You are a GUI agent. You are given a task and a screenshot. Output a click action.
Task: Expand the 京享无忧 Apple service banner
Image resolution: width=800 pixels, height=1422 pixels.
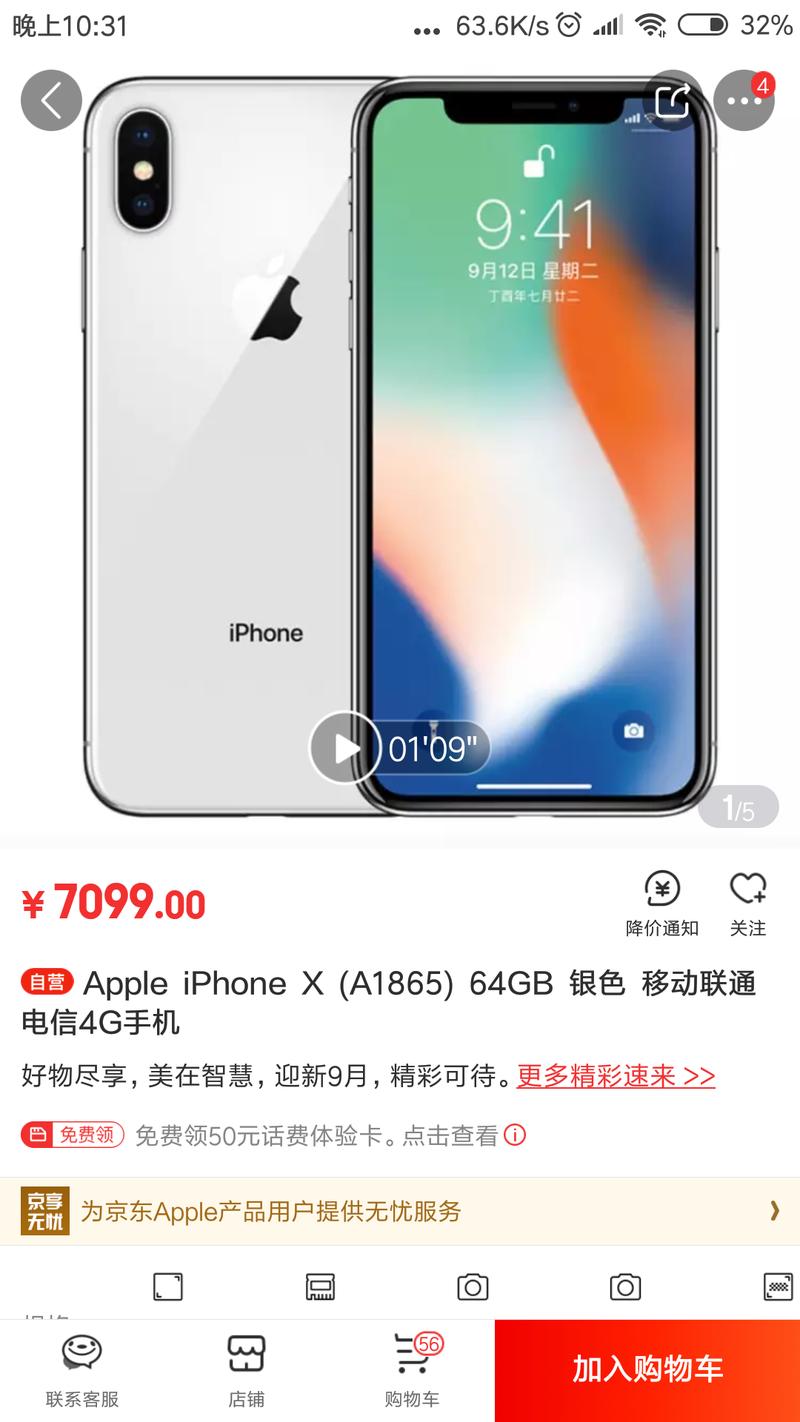click(400, 1211)
